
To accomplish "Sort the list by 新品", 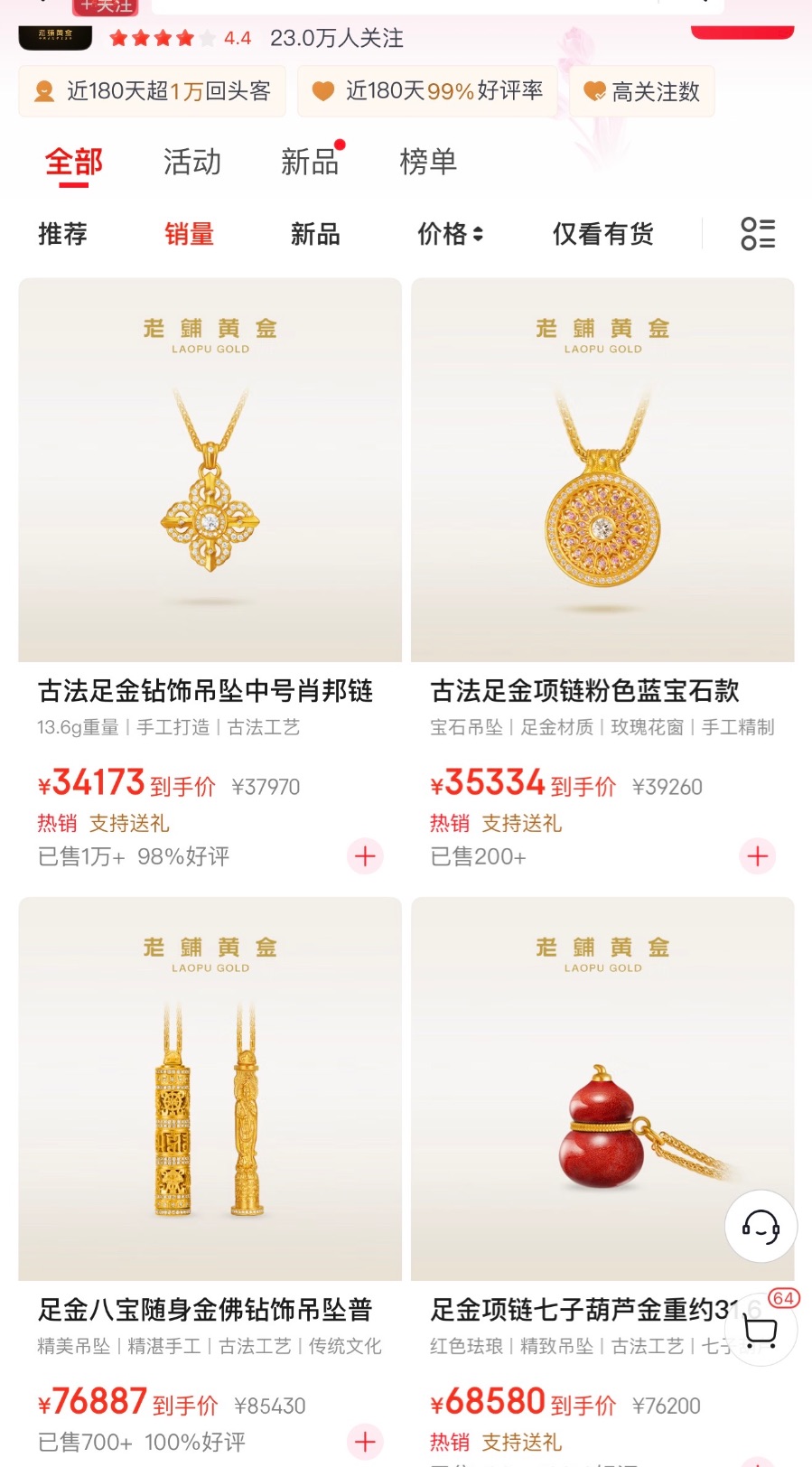I will tap(315, 234).
